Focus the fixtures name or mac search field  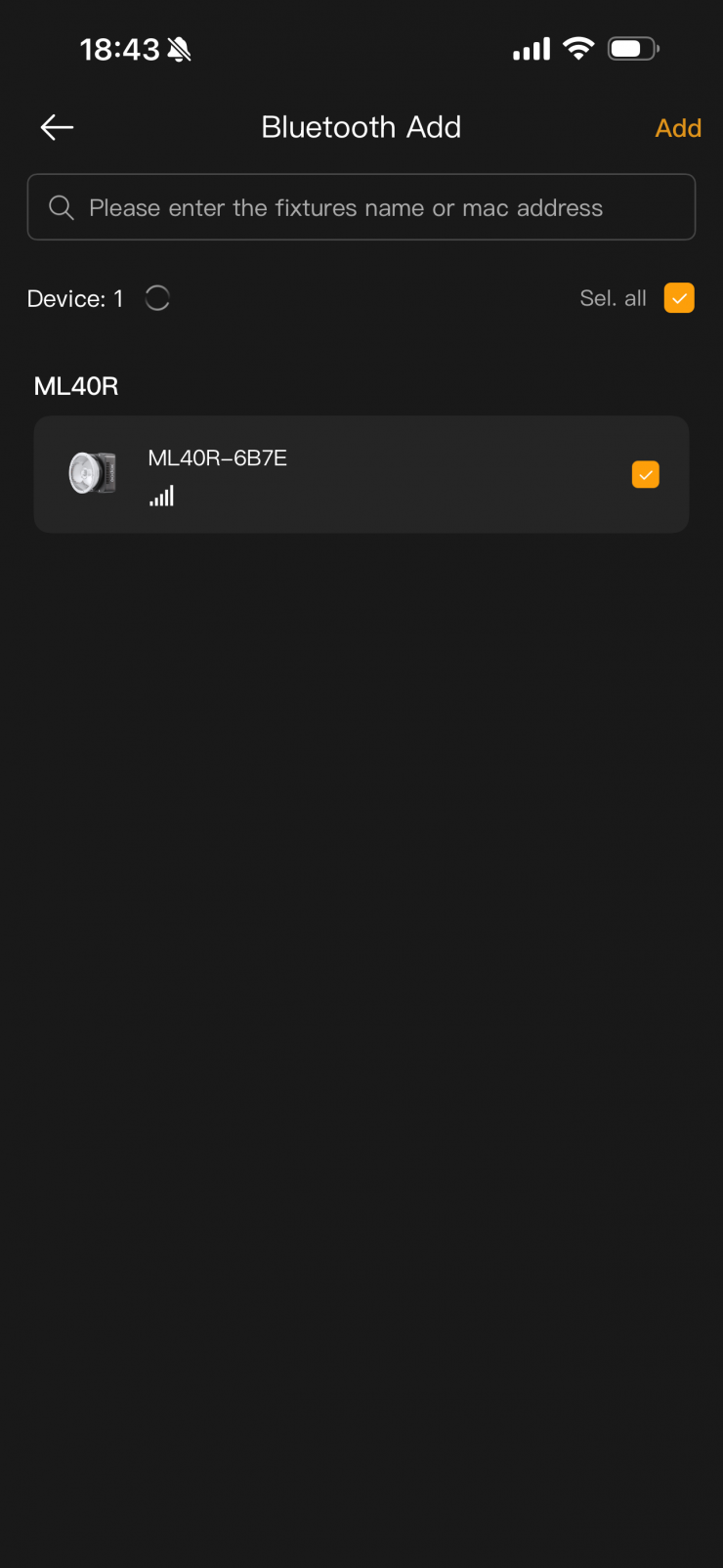361,207
